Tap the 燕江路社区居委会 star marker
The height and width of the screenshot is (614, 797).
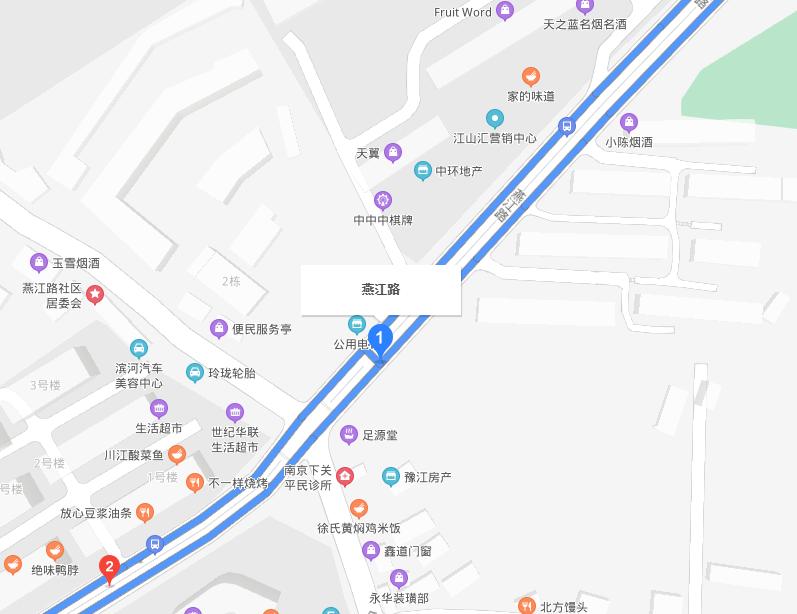point(94,294)
